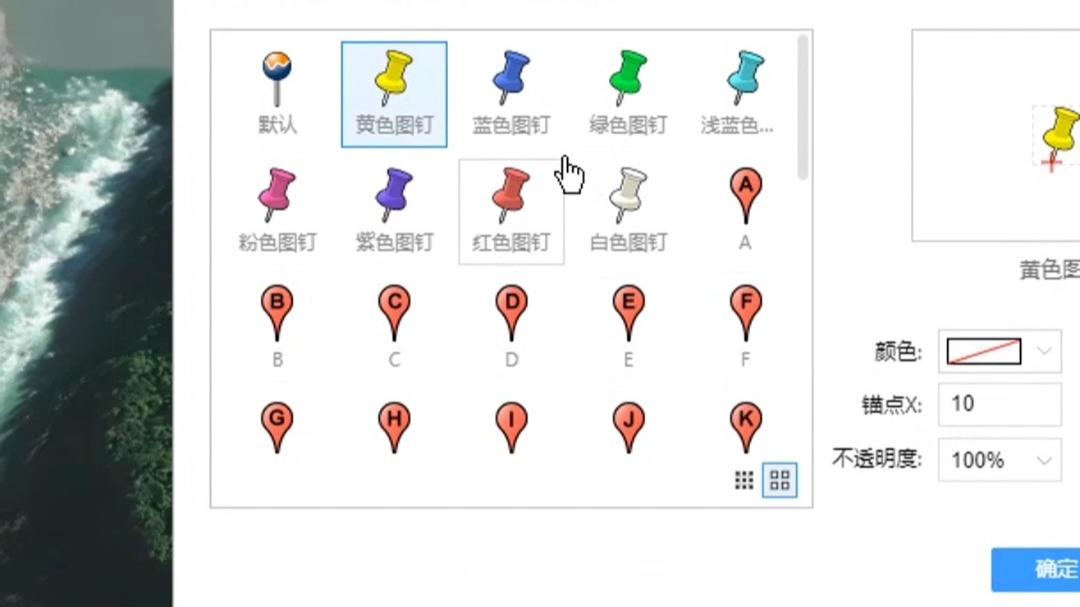This screenshot has width=1080, height=607.
Task: Select the 默认 default marker icon
Action: [x=277, y=92]
